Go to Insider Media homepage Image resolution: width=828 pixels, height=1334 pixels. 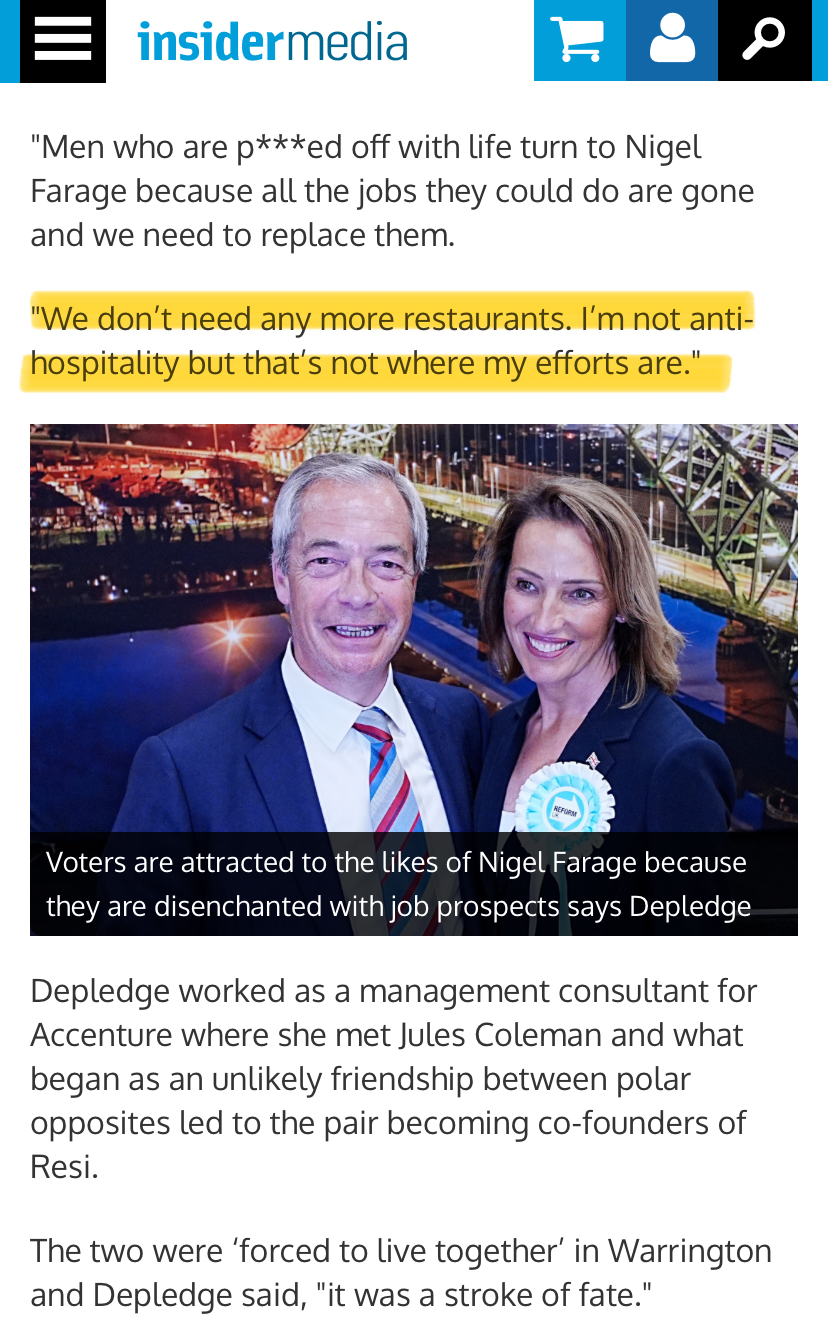[272, 42]
